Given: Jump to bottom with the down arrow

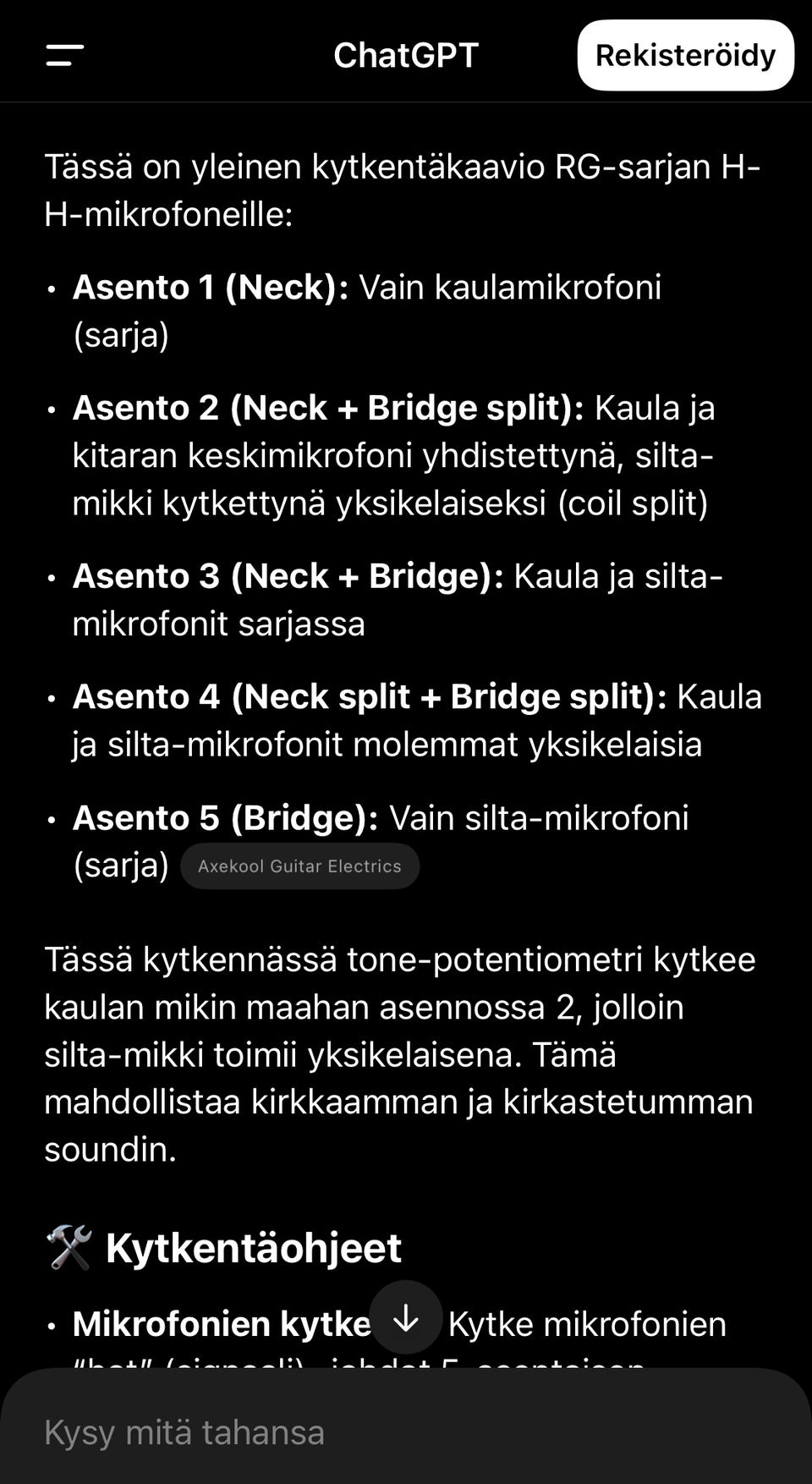Looking at the screenshot, I should pyautogui.click(x=406, y=1317).
